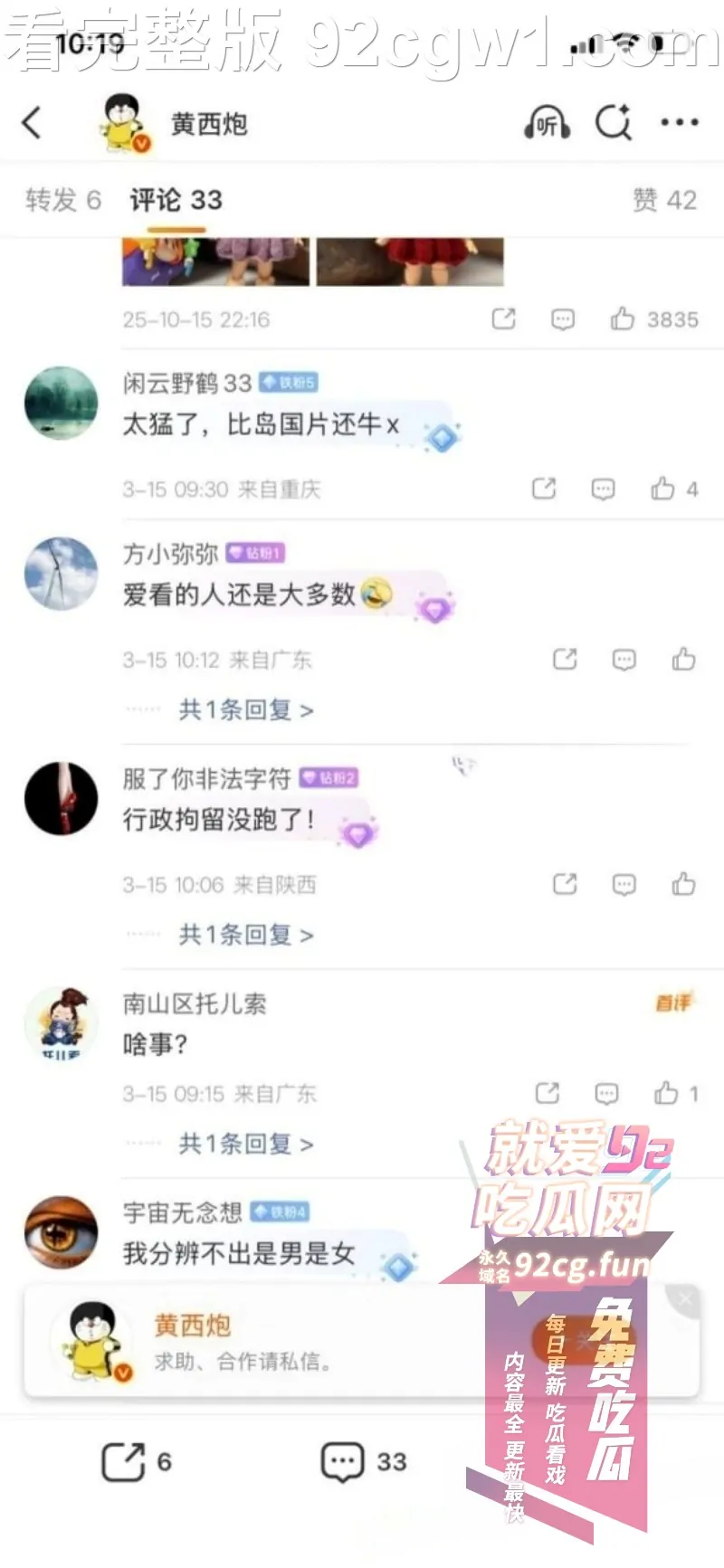Viewport: 724px width, 1568px height.
Task: Reply to 闲云野鹤33's comment
Action: pos(603,489)
